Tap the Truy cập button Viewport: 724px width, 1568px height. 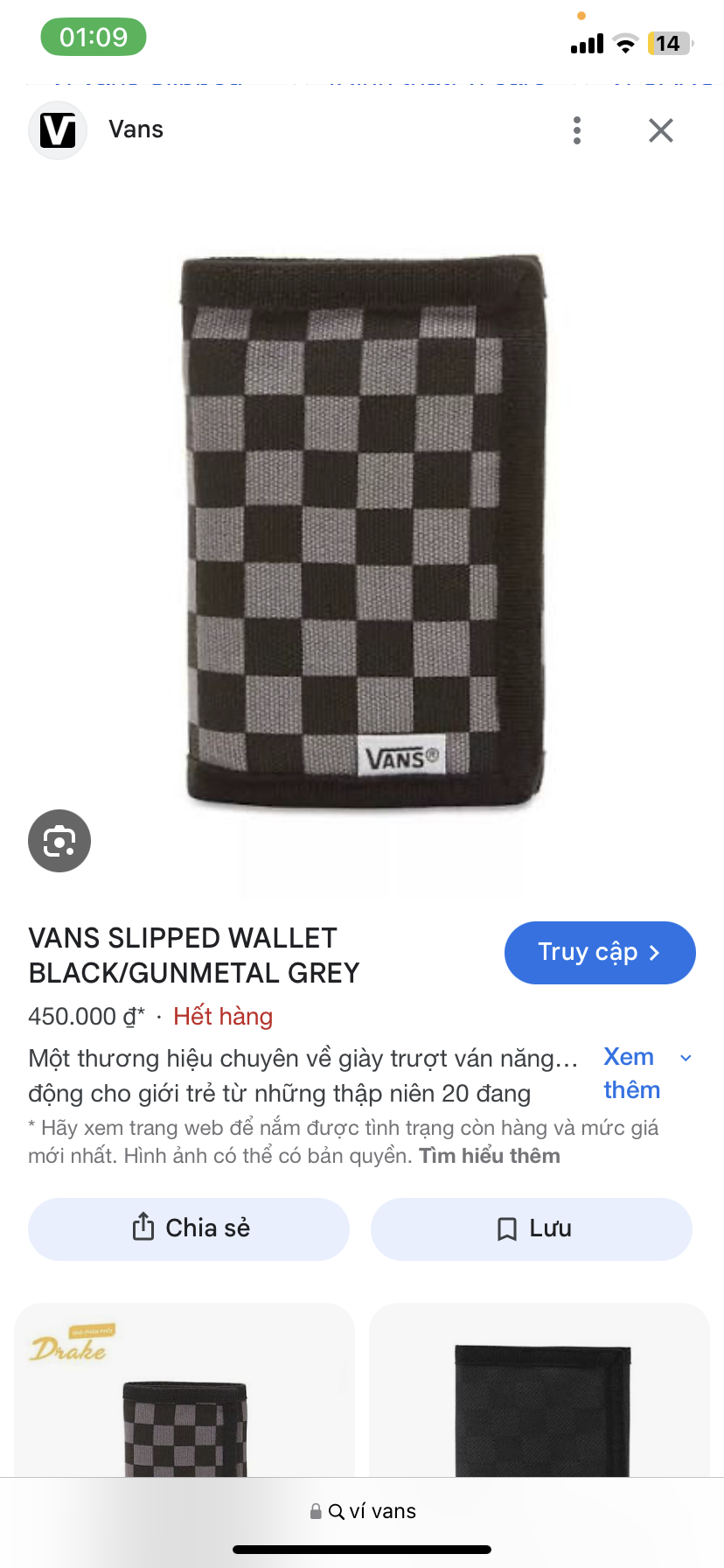pyautogui.click(x=600, y=952)
